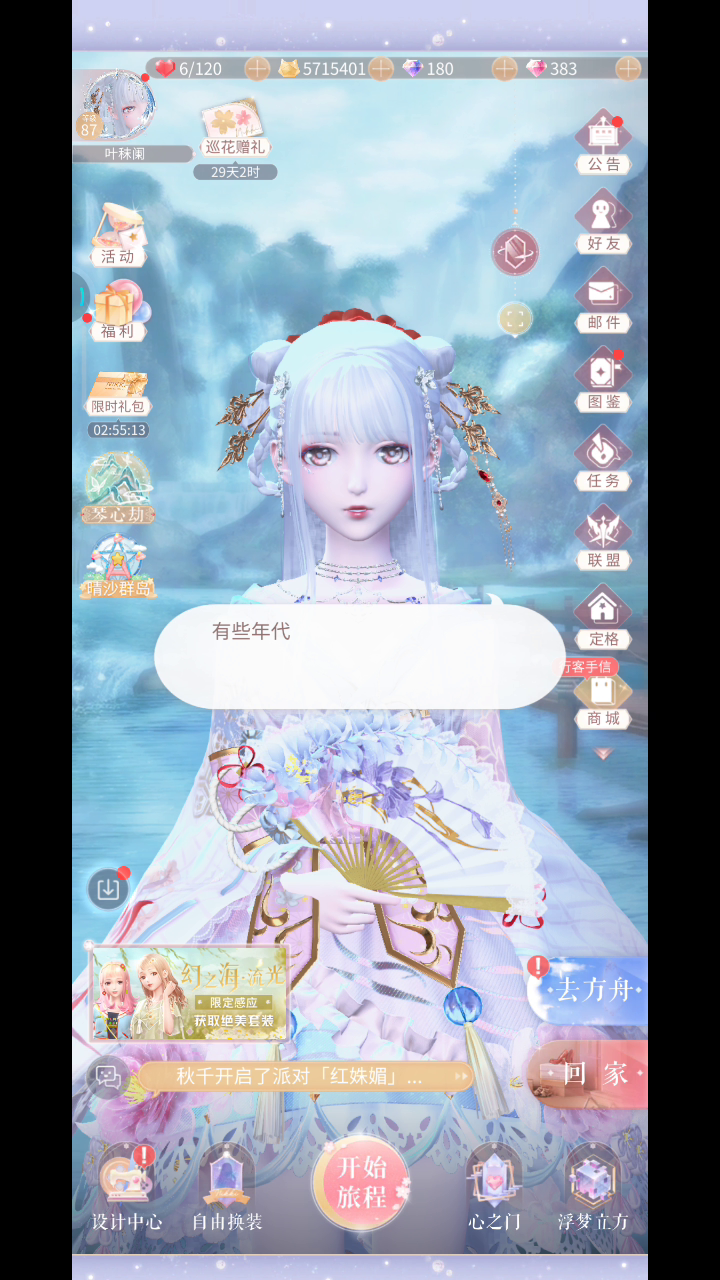Tap 回家 to return home

coord(590,1073)
